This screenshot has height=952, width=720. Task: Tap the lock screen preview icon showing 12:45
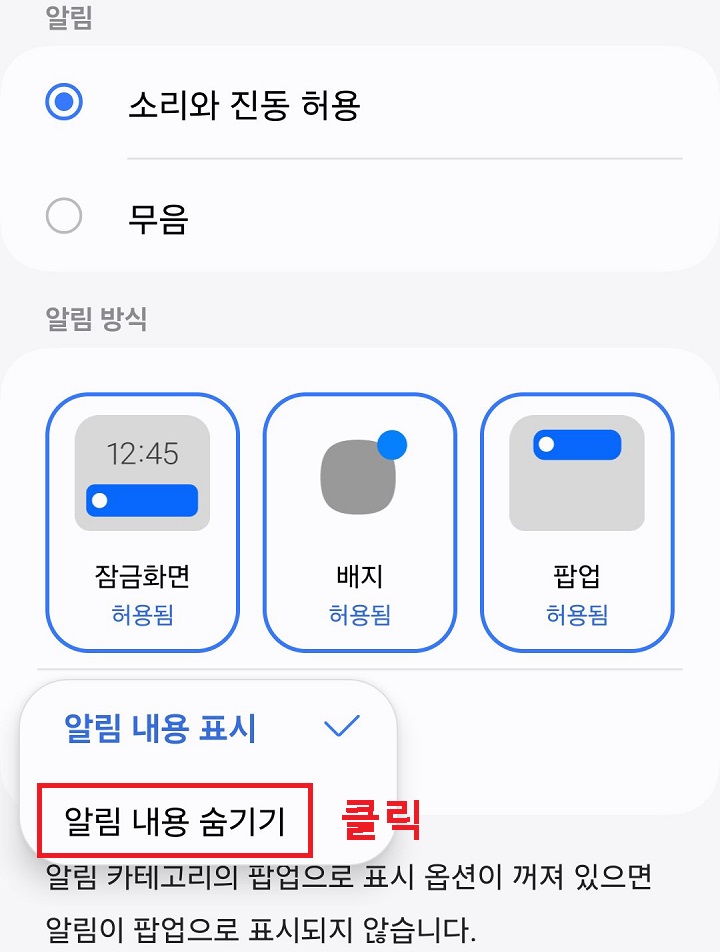pos(141,473)
